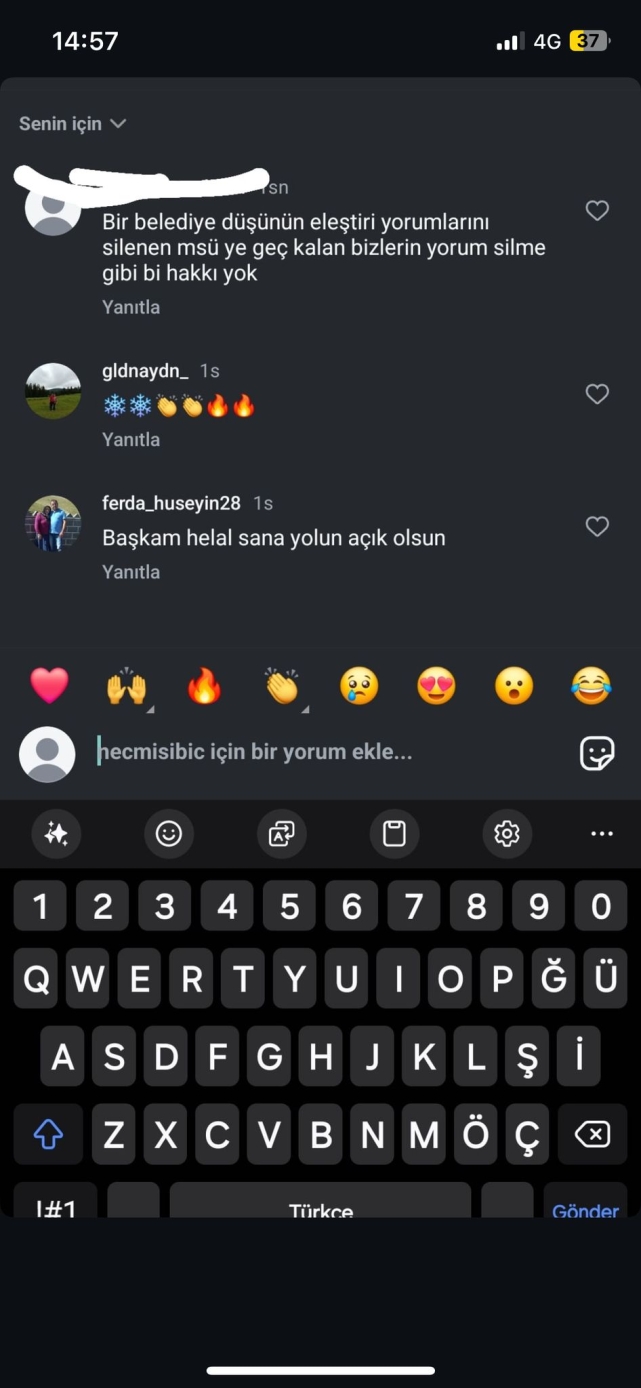Open keyboard clipboard tool
This screenshot has height=1388, width=641.
click(x=394, y=833)
